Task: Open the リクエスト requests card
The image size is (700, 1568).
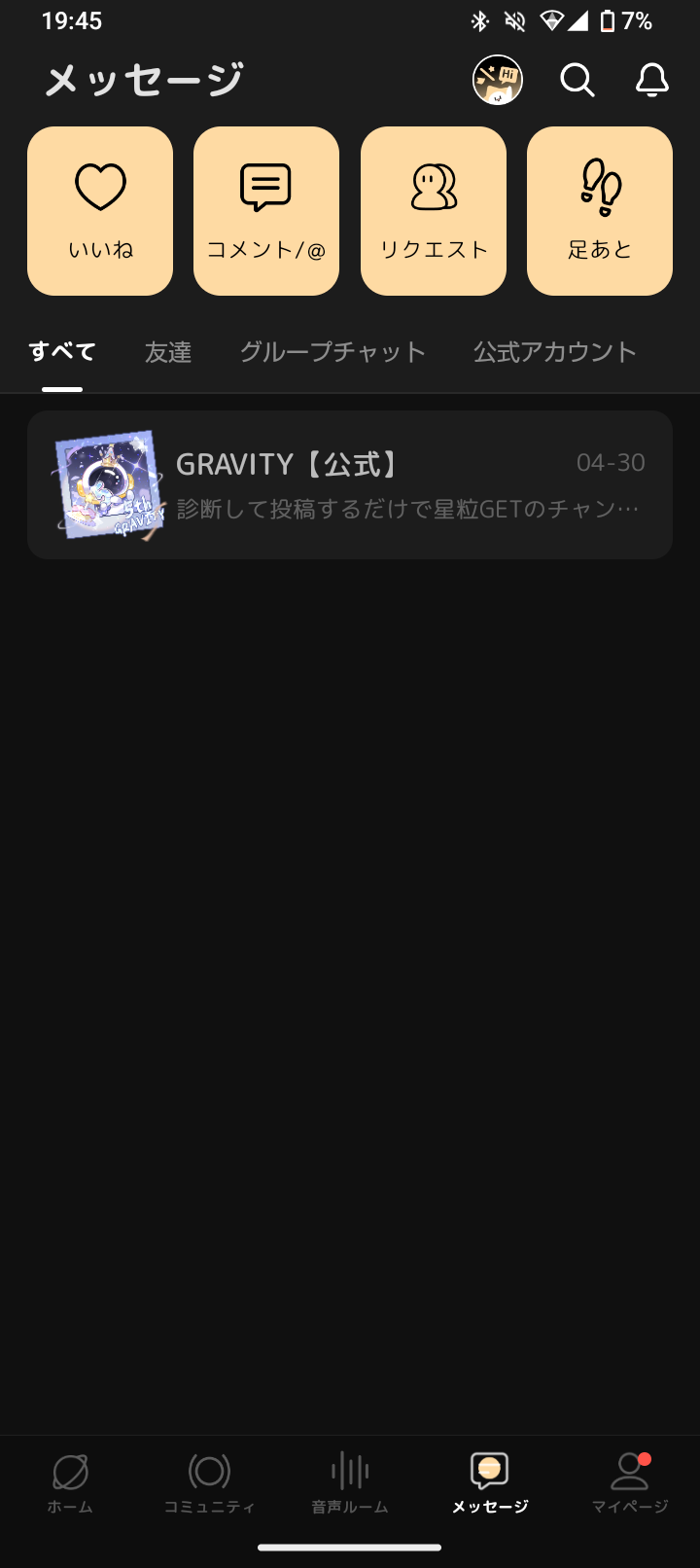Action: tap(434, 211)
